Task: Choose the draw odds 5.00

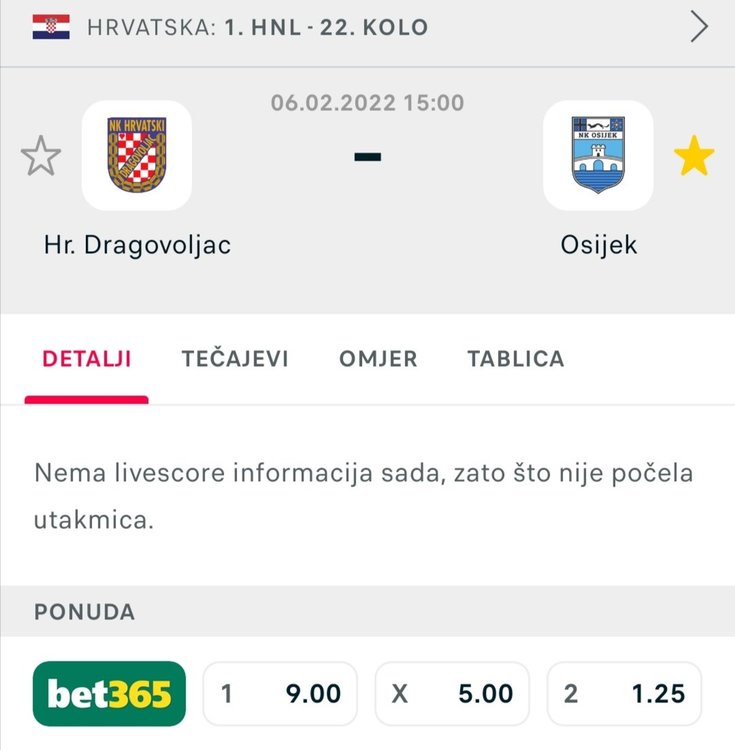Action: click(x=452, y=693)
